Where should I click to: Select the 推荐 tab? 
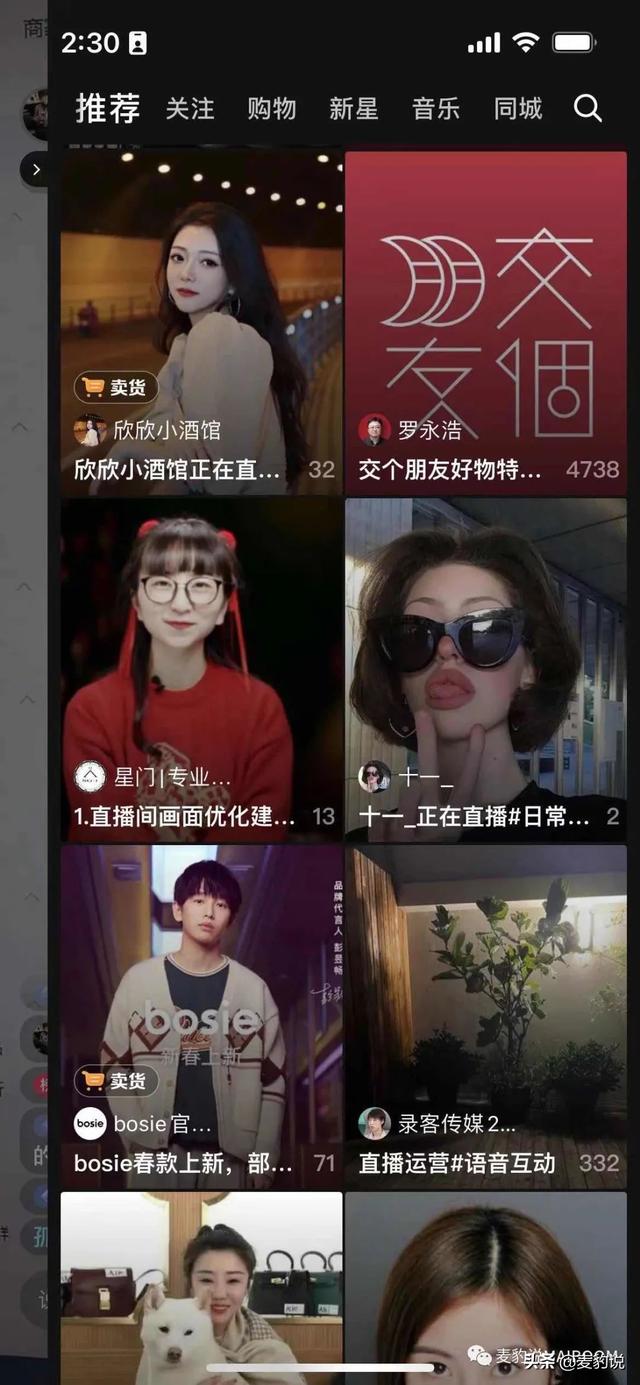tap(108, 109)
